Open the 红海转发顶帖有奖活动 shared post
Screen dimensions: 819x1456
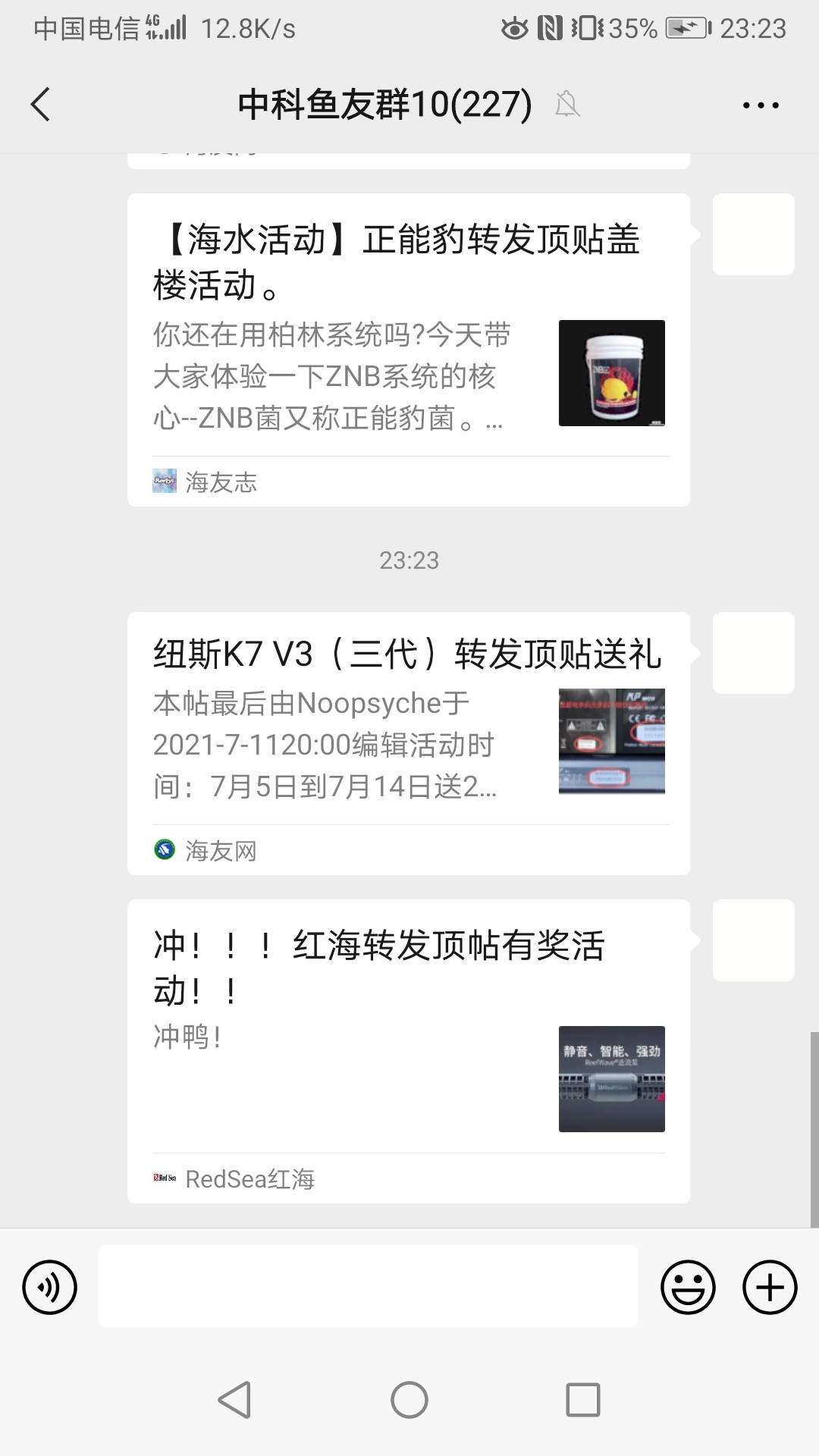[408, 1050]
